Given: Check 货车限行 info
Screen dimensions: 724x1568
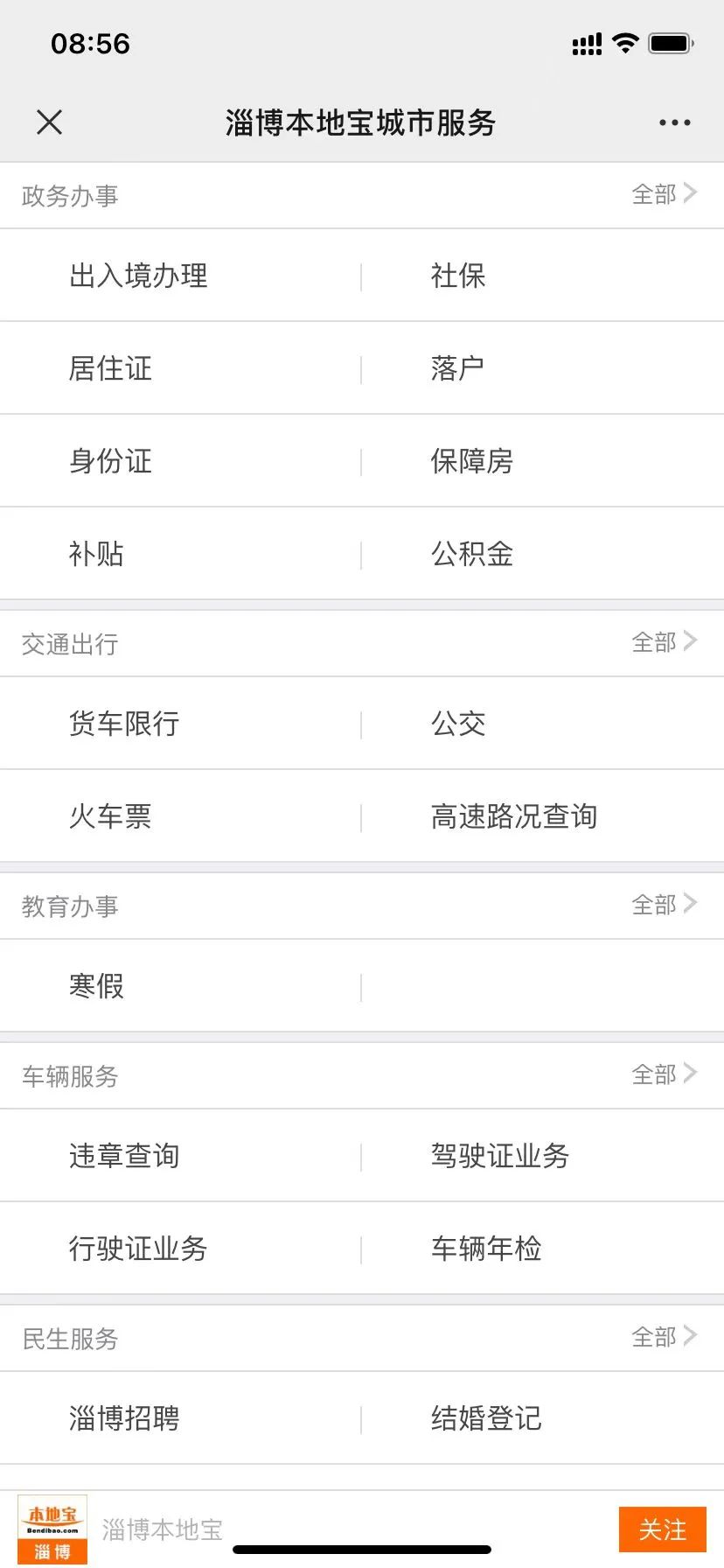Looking at the screenshot, I should pos(124,724).
